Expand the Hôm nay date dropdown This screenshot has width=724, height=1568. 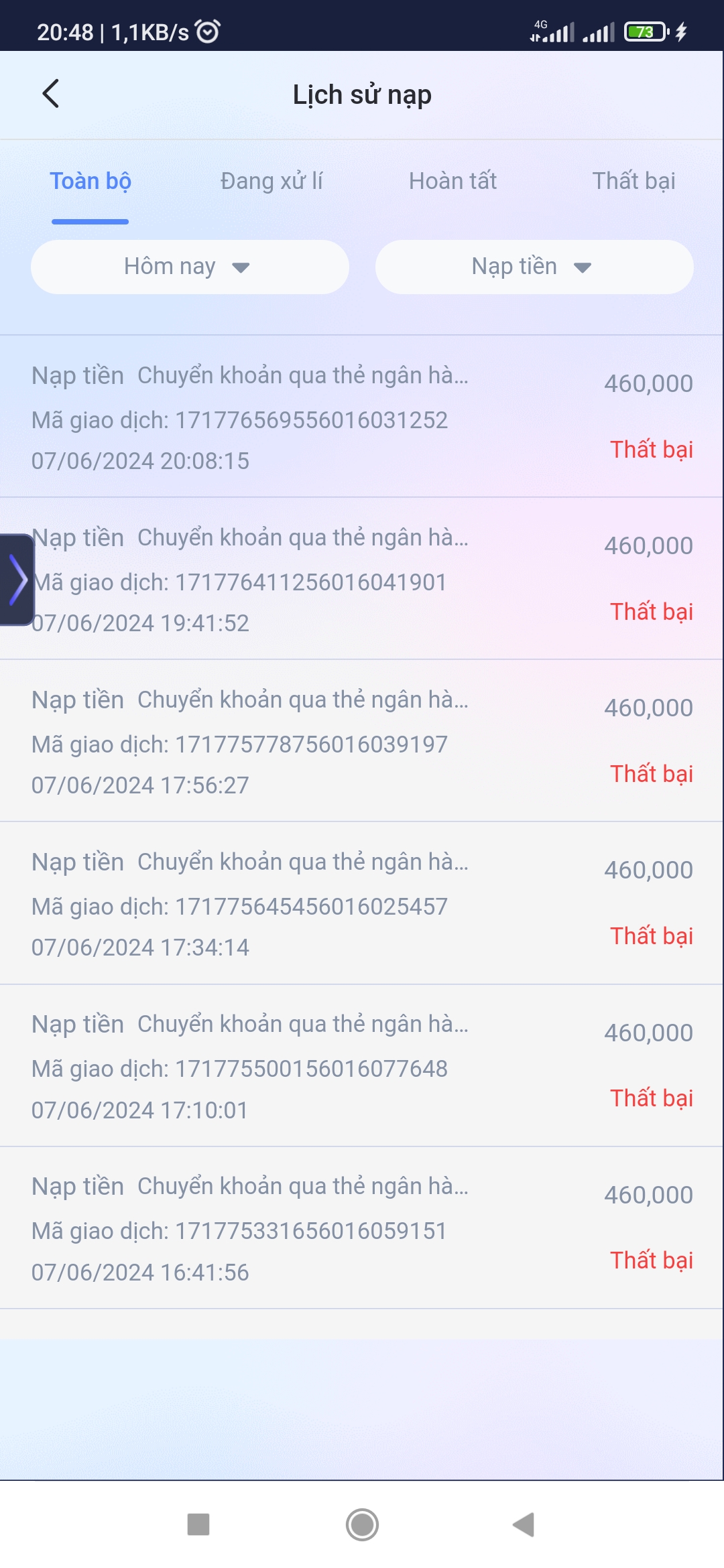(x=190, y=267)
